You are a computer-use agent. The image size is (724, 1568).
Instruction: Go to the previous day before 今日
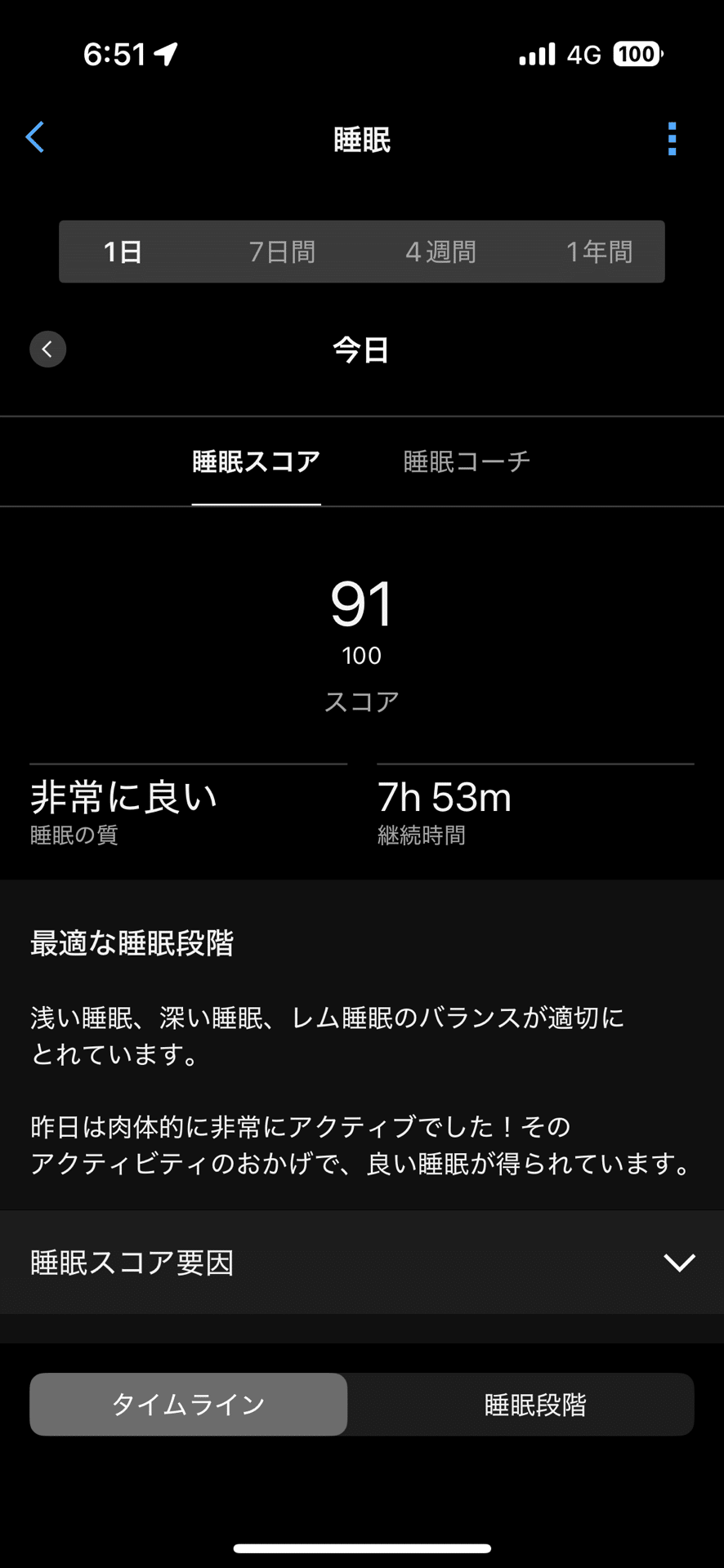pyautogui.click(x=47, y=350)
